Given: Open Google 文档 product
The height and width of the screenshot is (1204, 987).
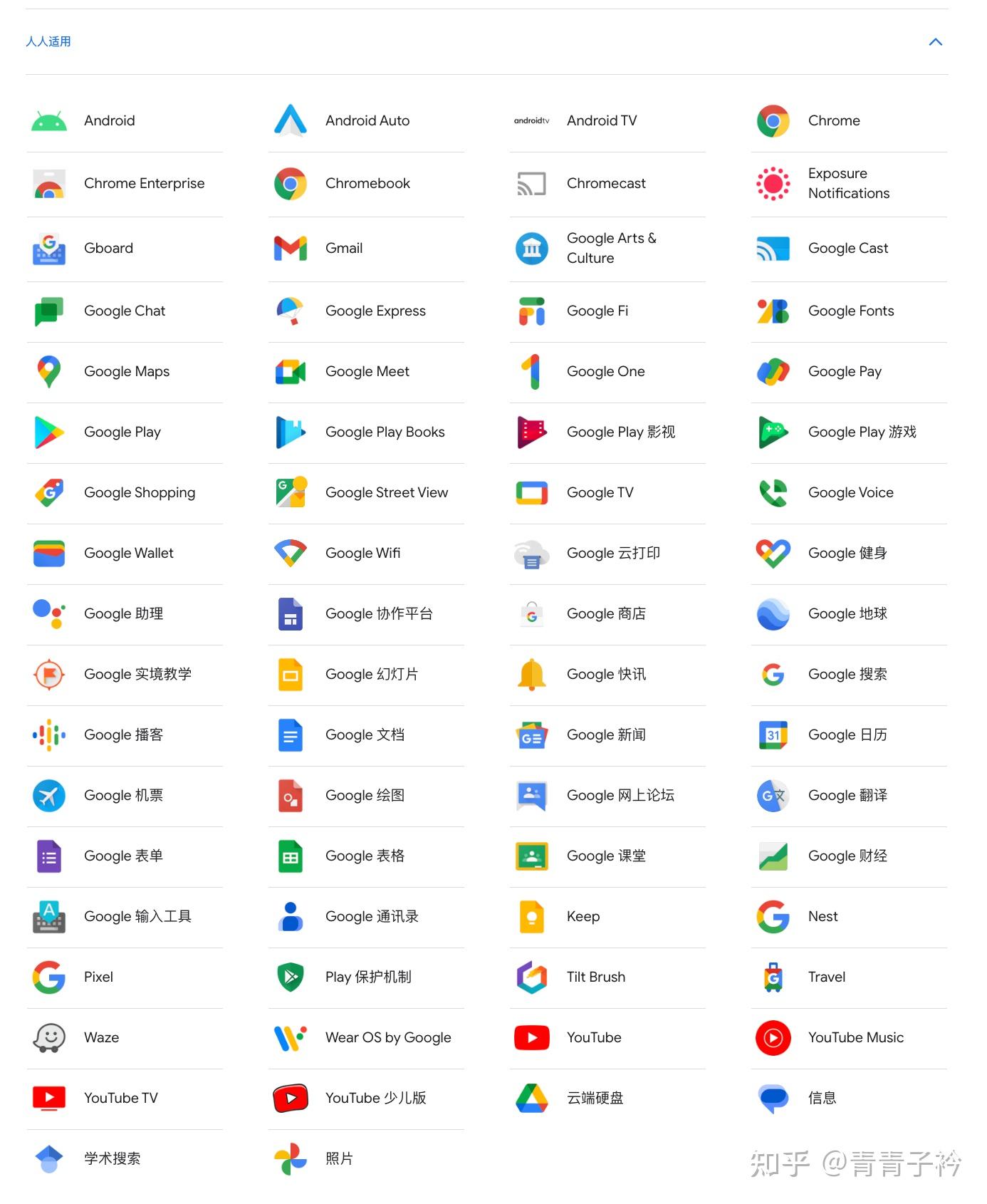Looking at the screenshot, I should pos(364,735).
